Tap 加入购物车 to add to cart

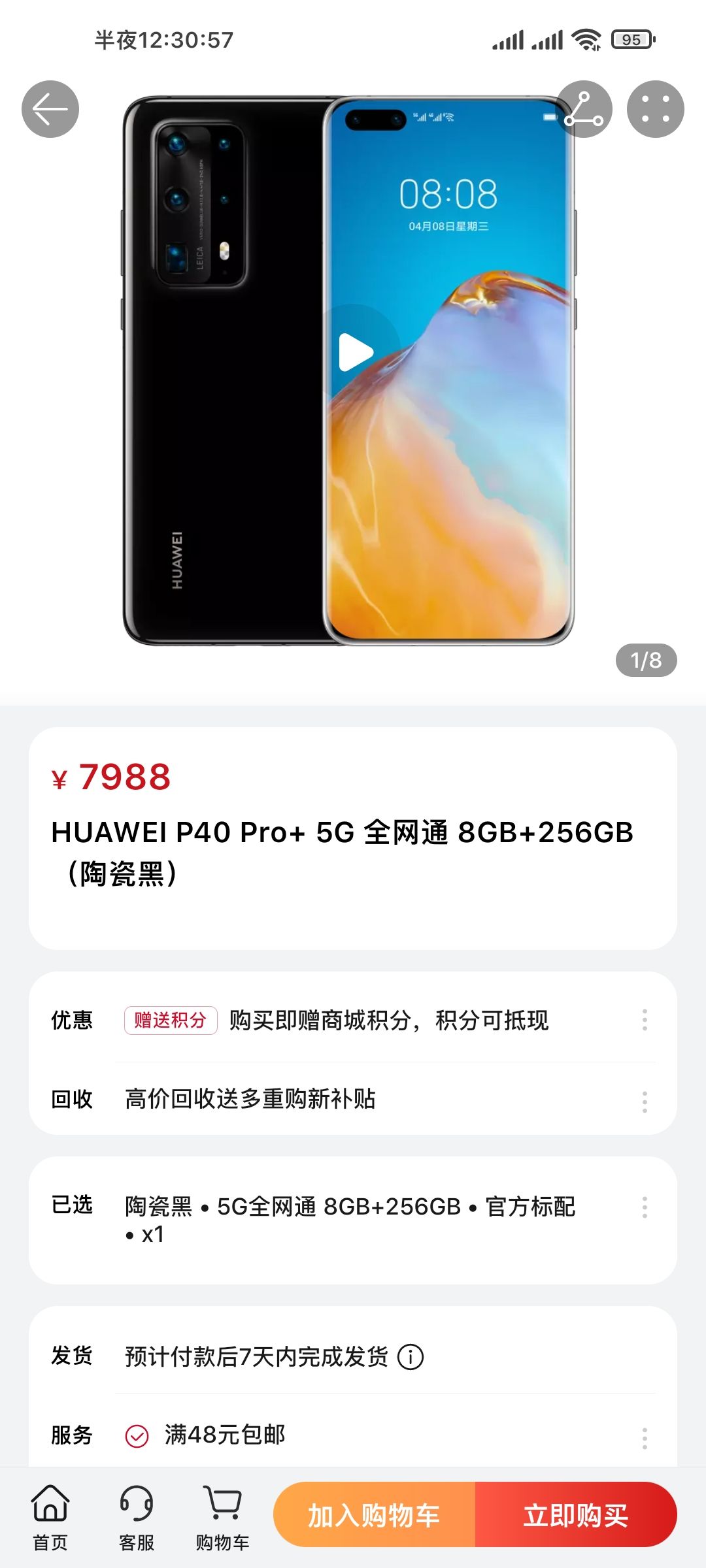click(374, 1515)
